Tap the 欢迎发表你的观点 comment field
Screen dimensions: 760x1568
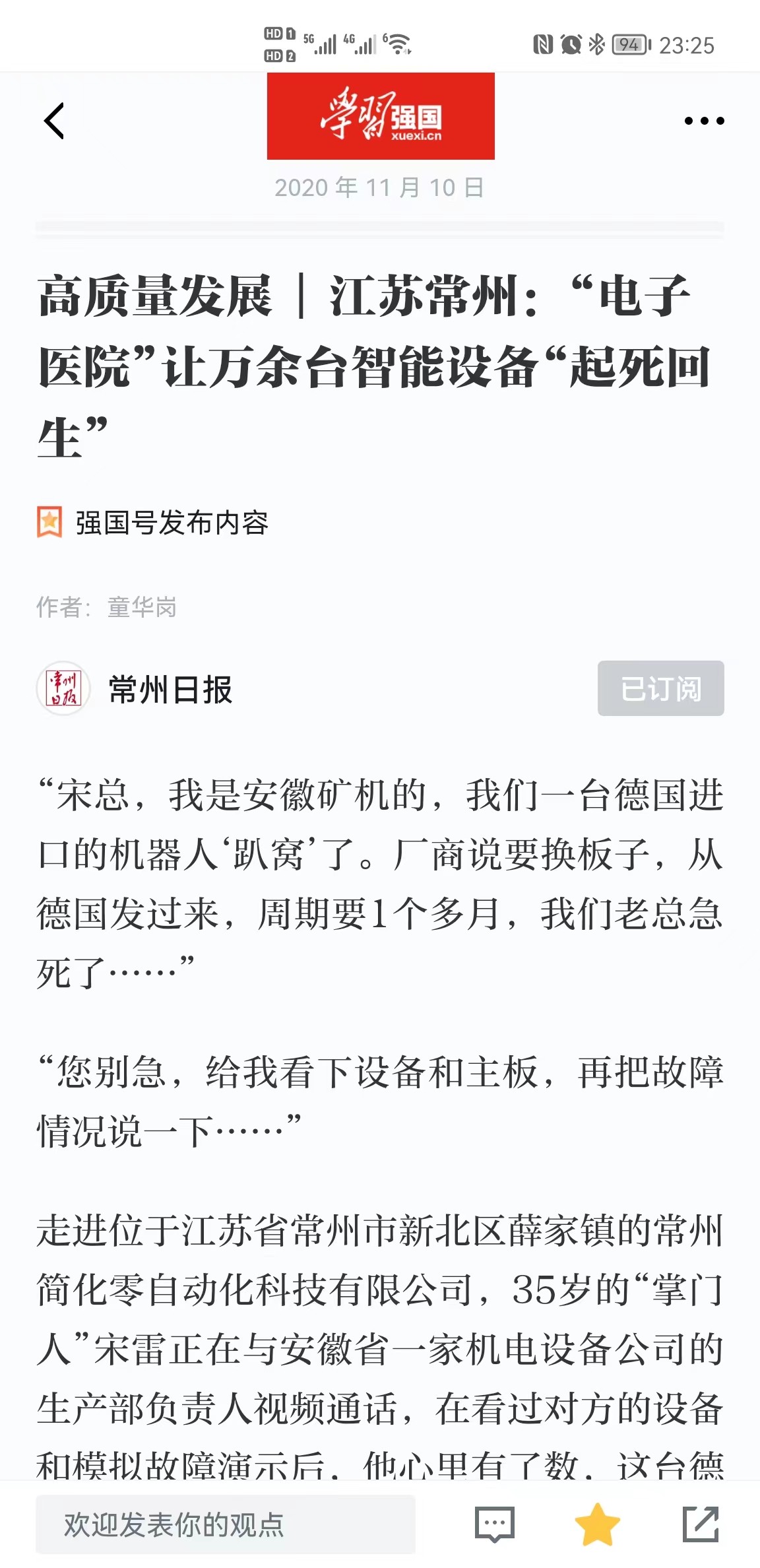tap(226, 1524)
